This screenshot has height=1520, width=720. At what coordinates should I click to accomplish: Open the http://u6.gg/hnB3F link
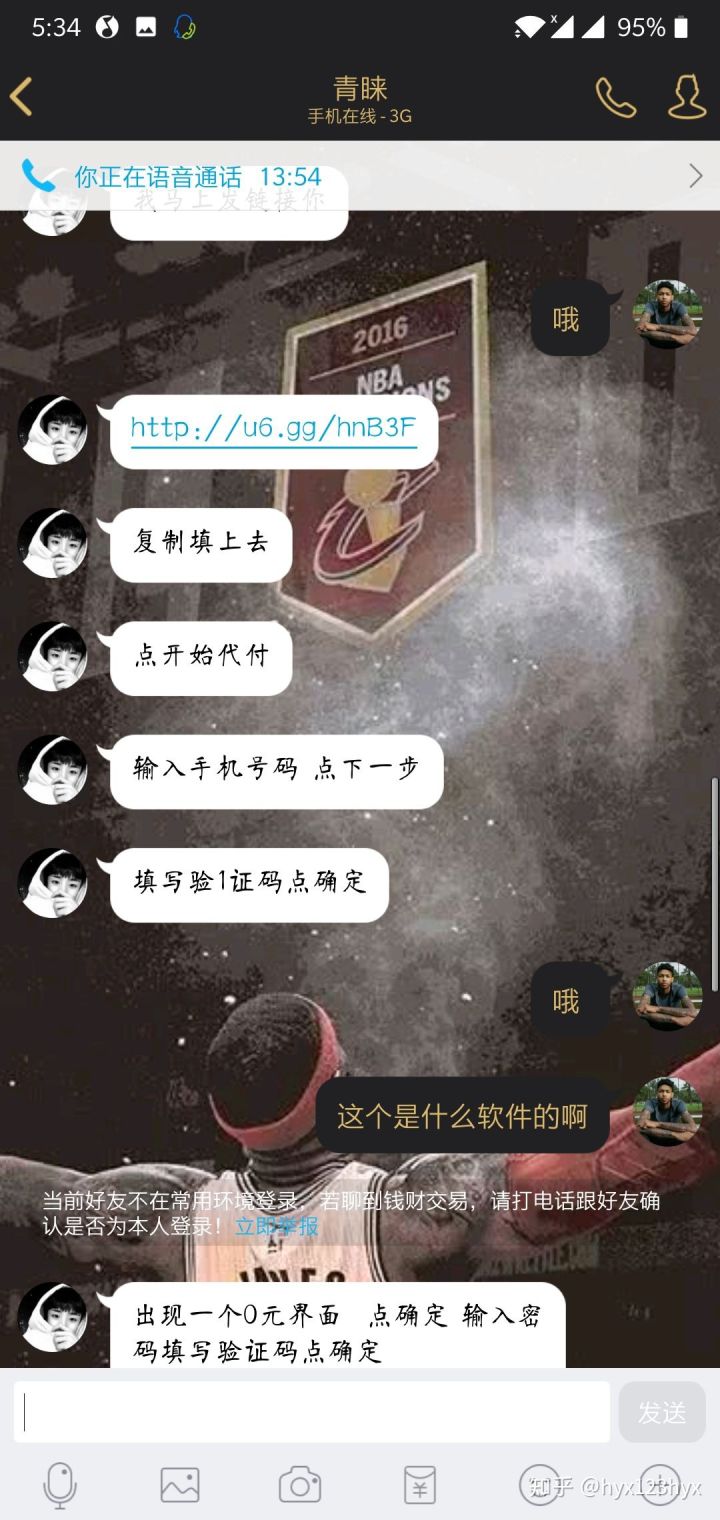pos(273,429)
